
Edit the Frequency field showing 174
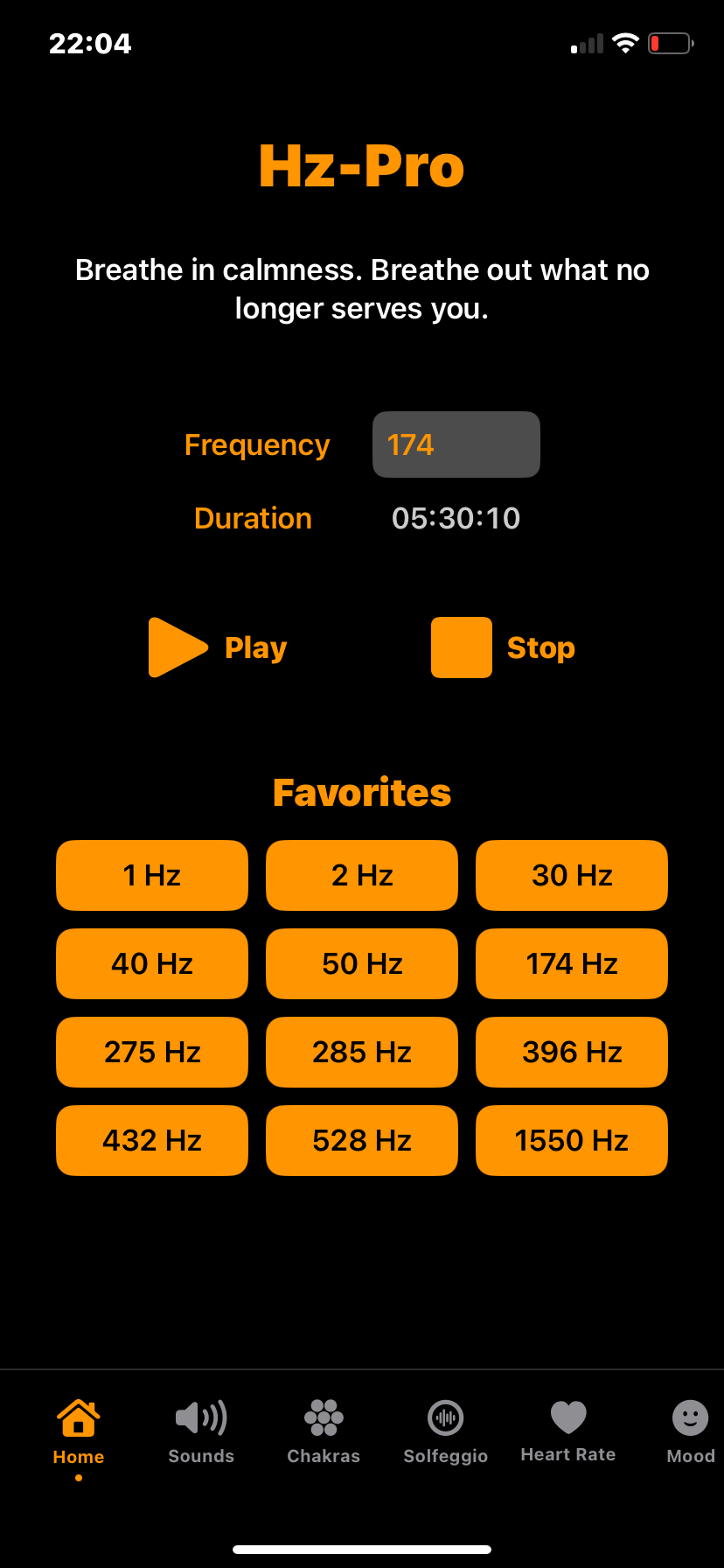point(456,444)
